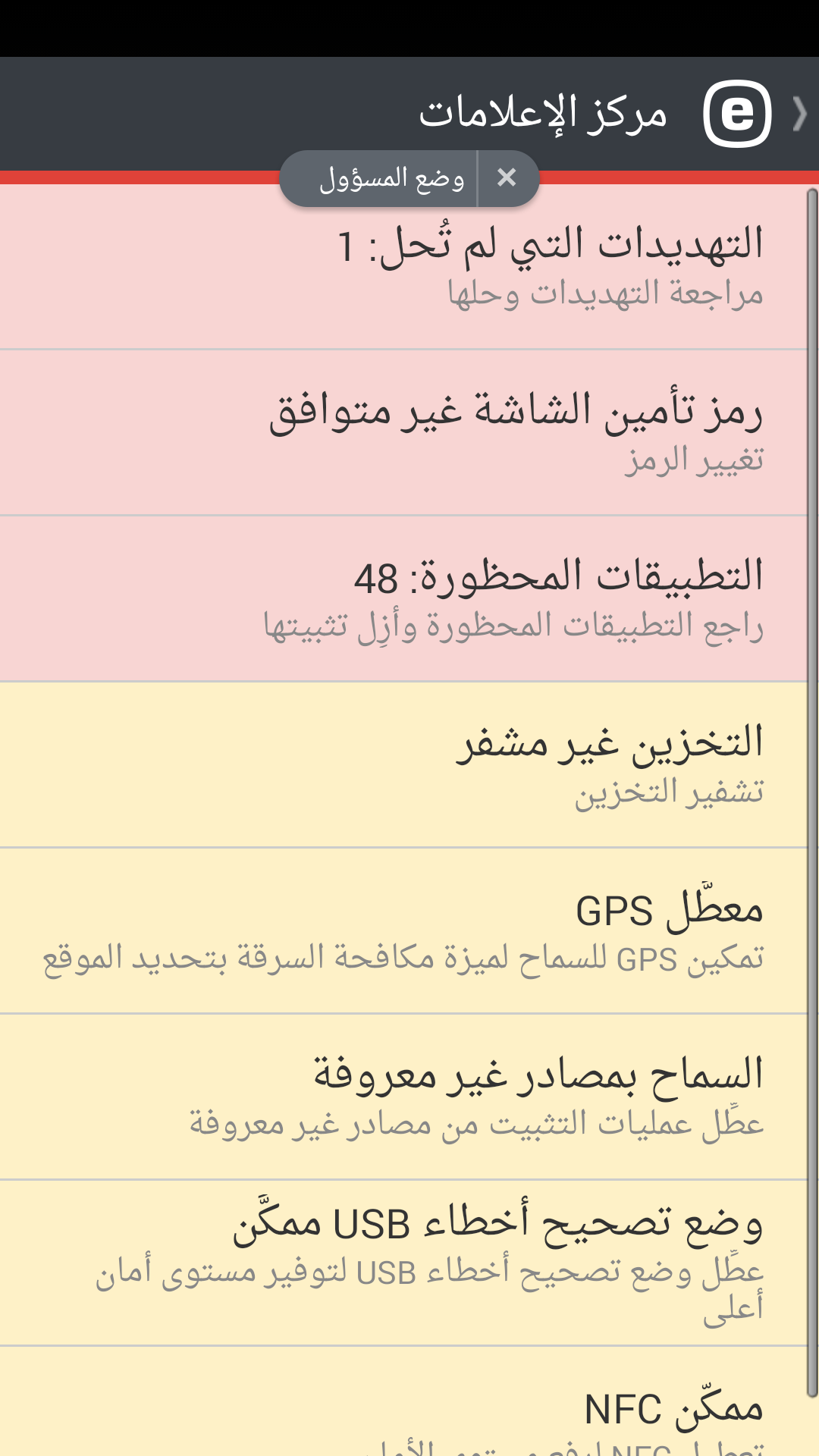Open وضع تصحيح أخطاء USB ممكّن

tap(409, 1263)
